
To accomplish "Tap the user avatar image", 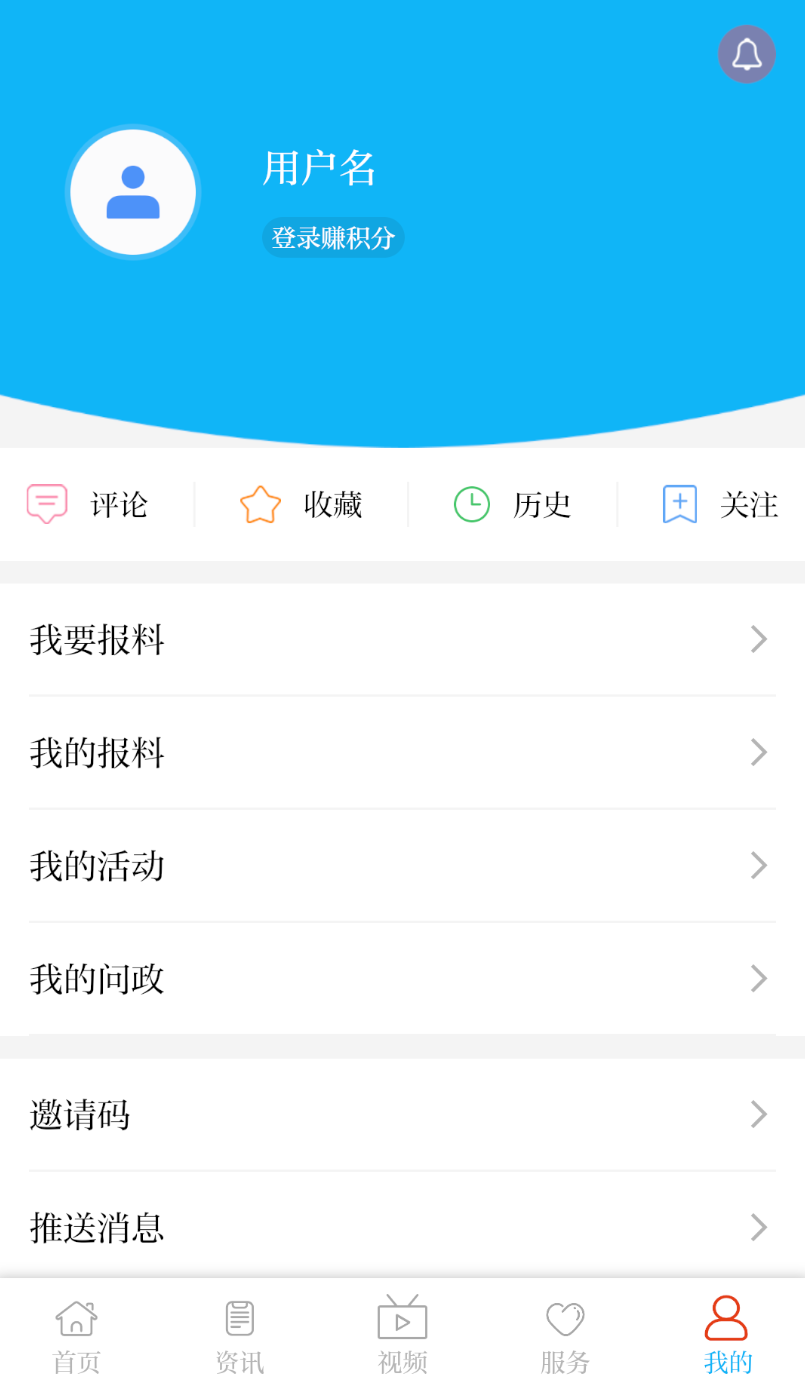I will pyautogui.click(x=133, y=192).
